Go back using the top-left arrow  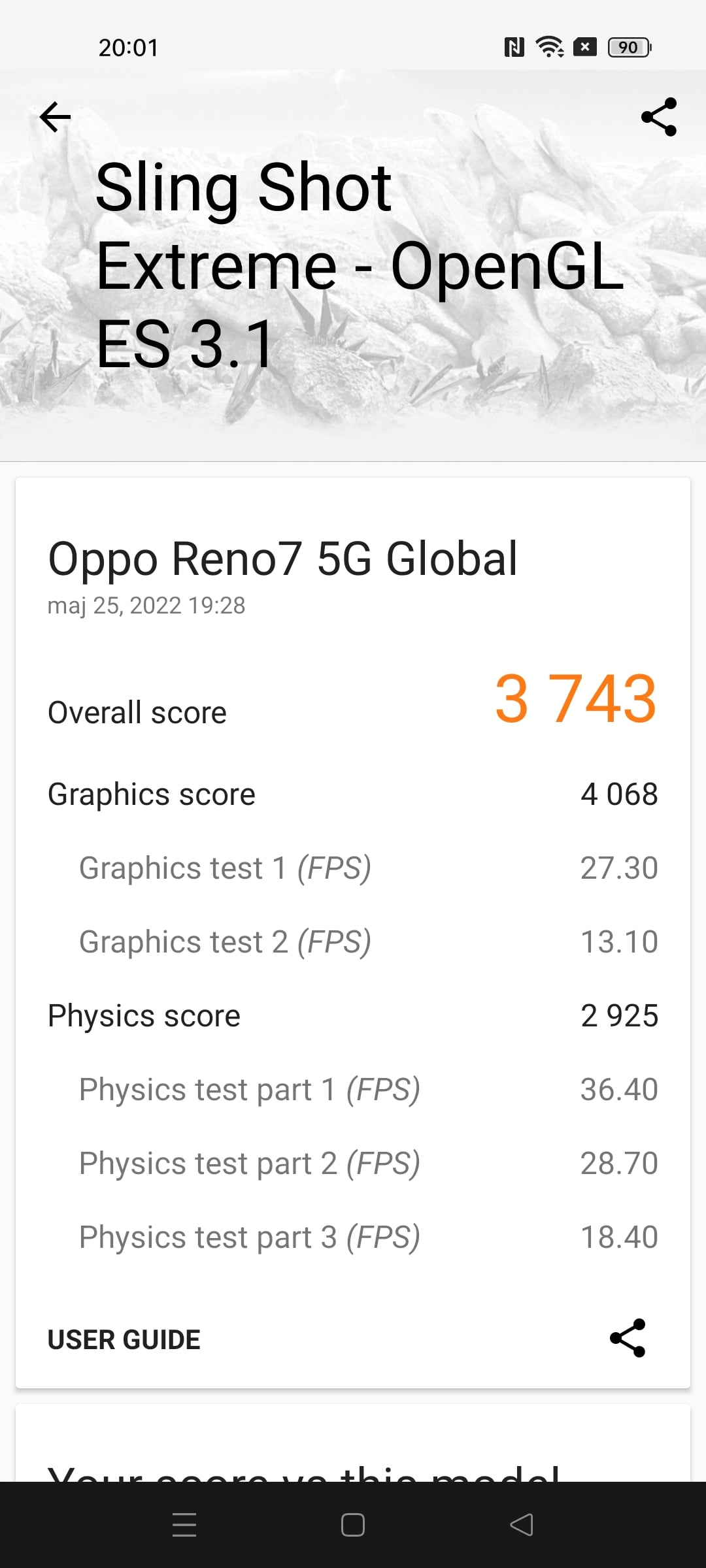coord(55,117)
